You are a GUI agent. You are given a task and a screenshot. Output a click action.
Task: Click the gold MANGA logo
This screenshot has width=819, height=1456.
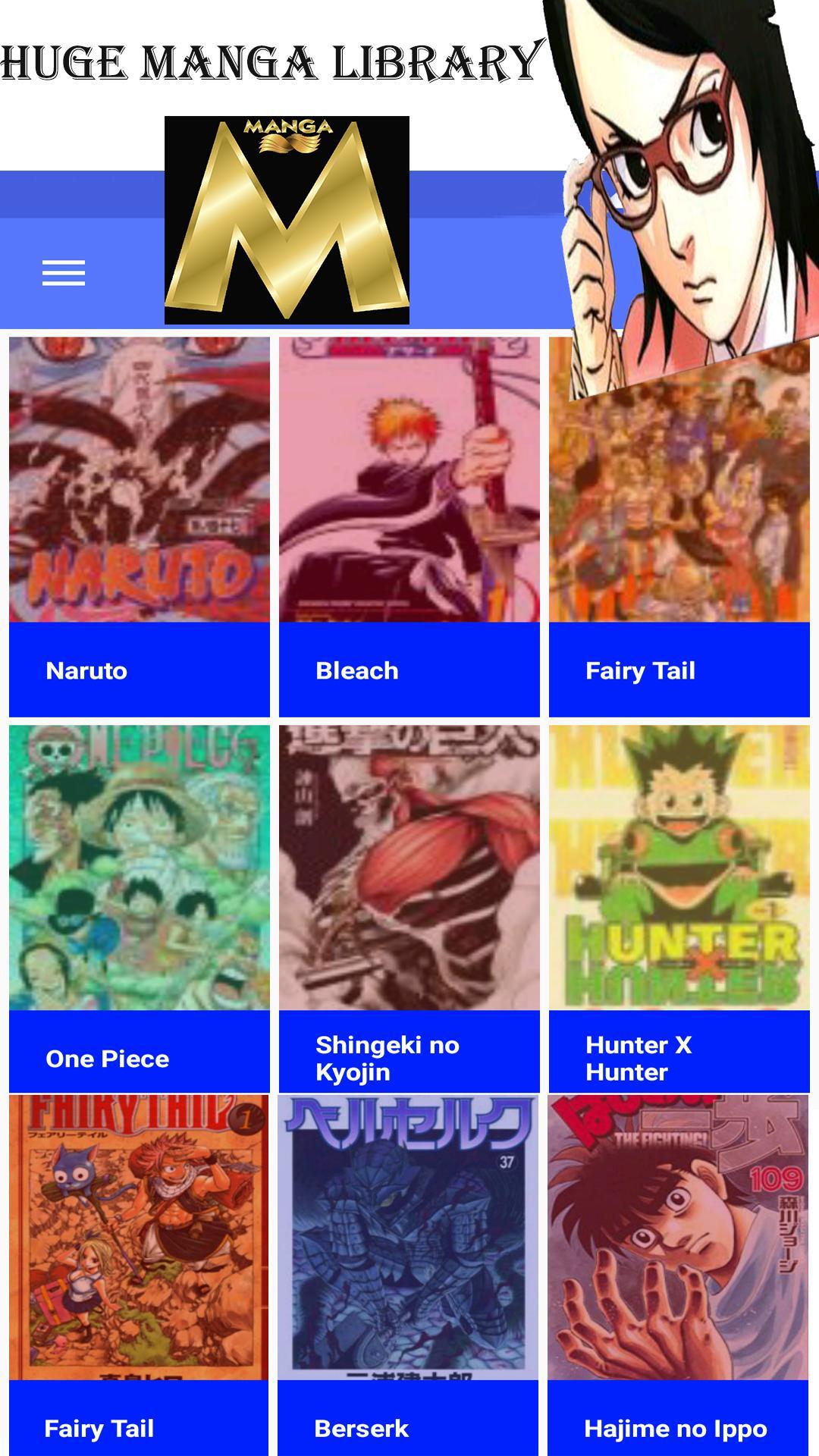click(288, 220)
